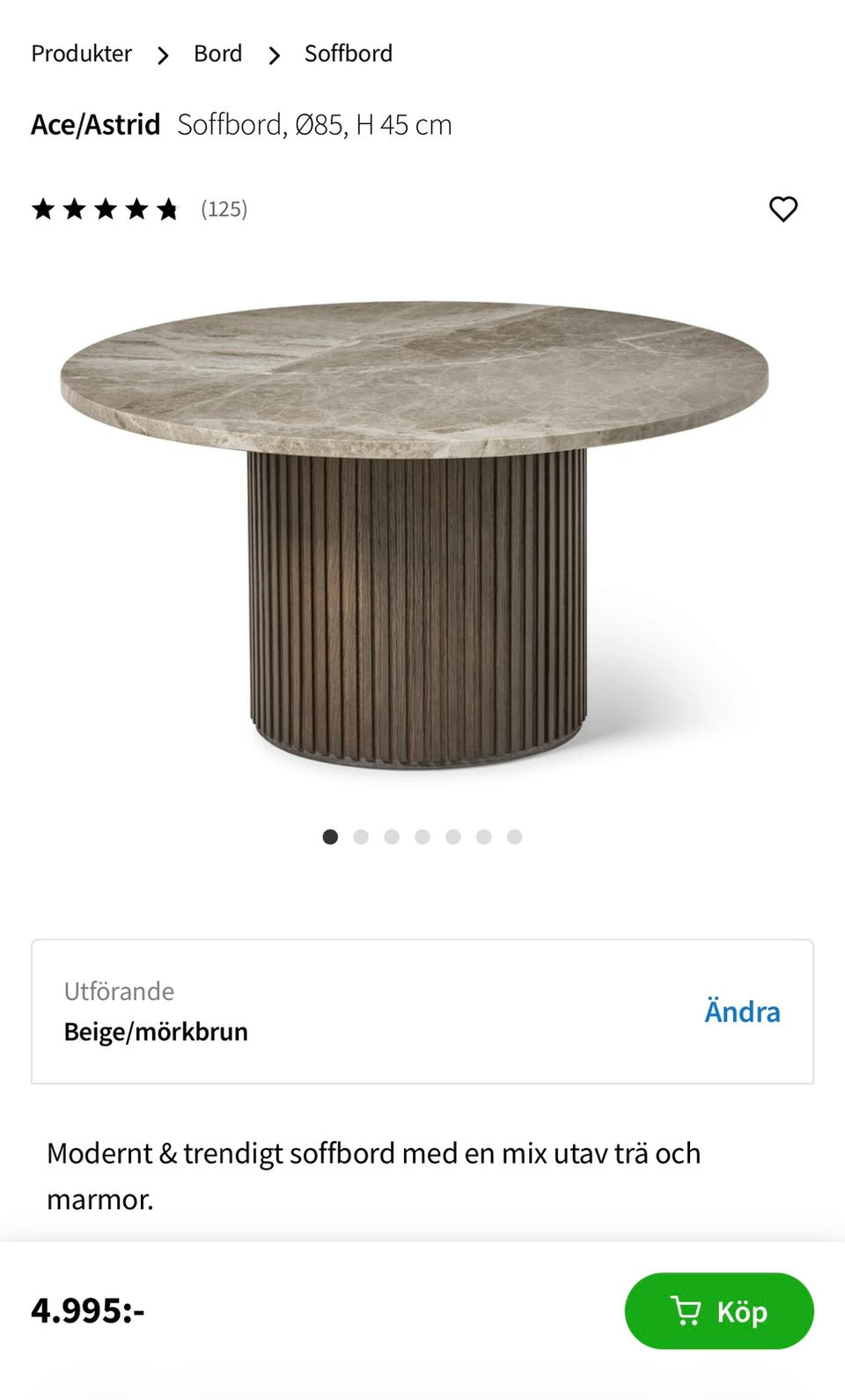Click the chevron between Produkter and Bord
The height and width of the screenshot is (1400, 845).
click(x=163, y=55)
